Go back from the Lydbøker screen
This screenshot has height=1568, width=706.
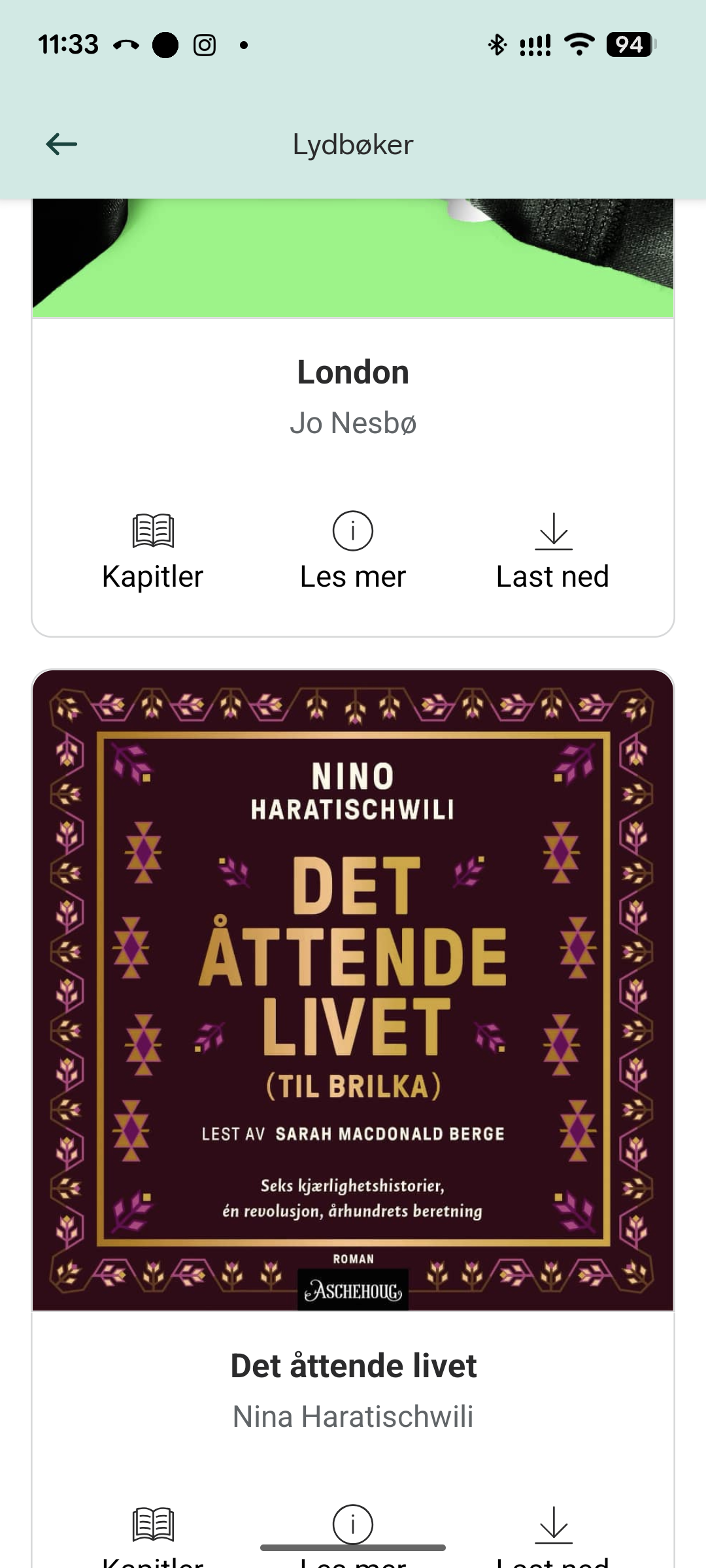point(61,144)
